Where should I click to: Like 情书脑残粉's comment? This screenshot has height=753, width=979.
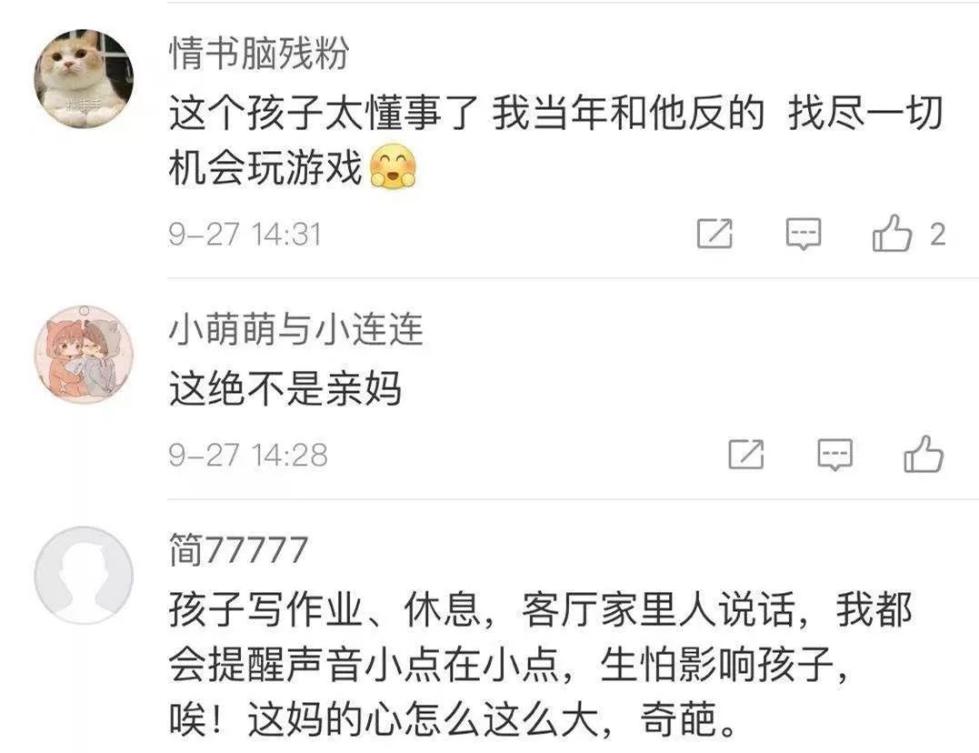(892, 234)
